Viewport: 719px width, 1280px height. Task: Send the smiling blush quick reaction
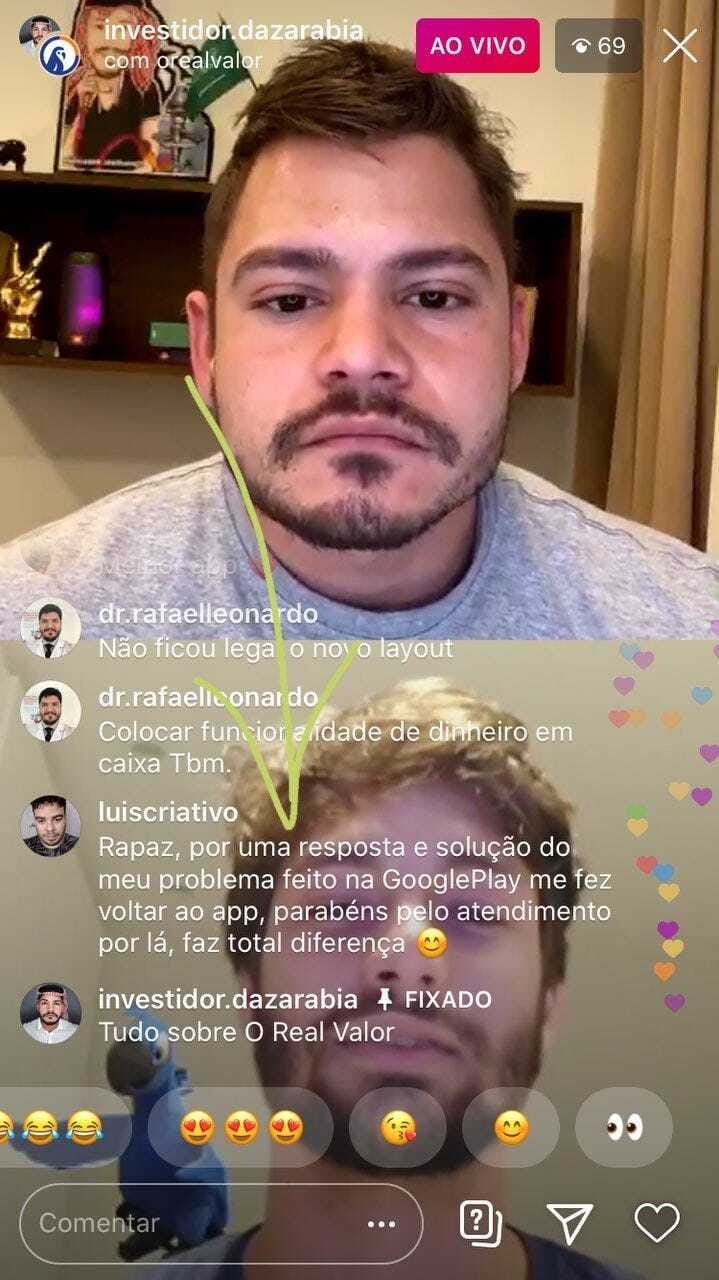pyautogui.click(x=511, y=1128)
